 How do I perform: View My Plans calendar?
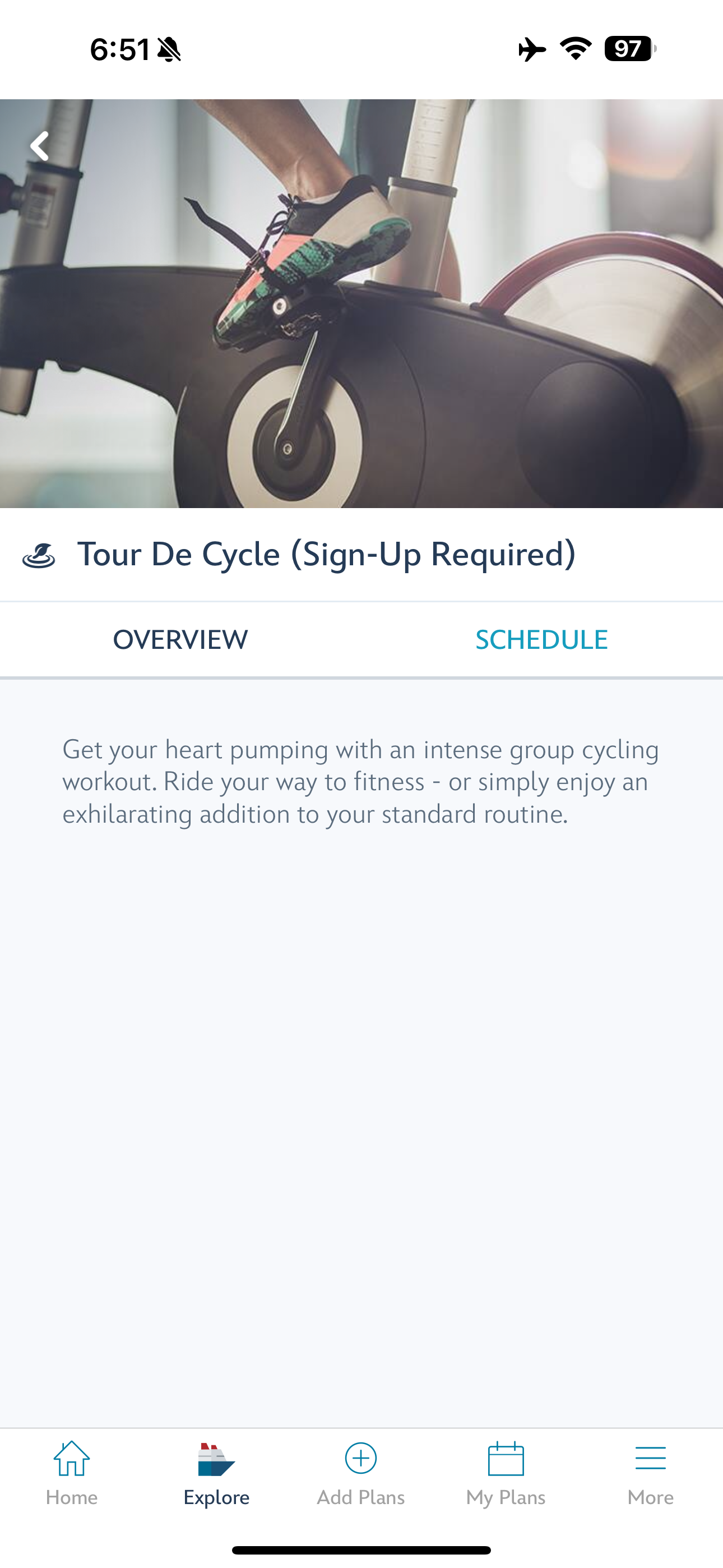click(506, 1472)
